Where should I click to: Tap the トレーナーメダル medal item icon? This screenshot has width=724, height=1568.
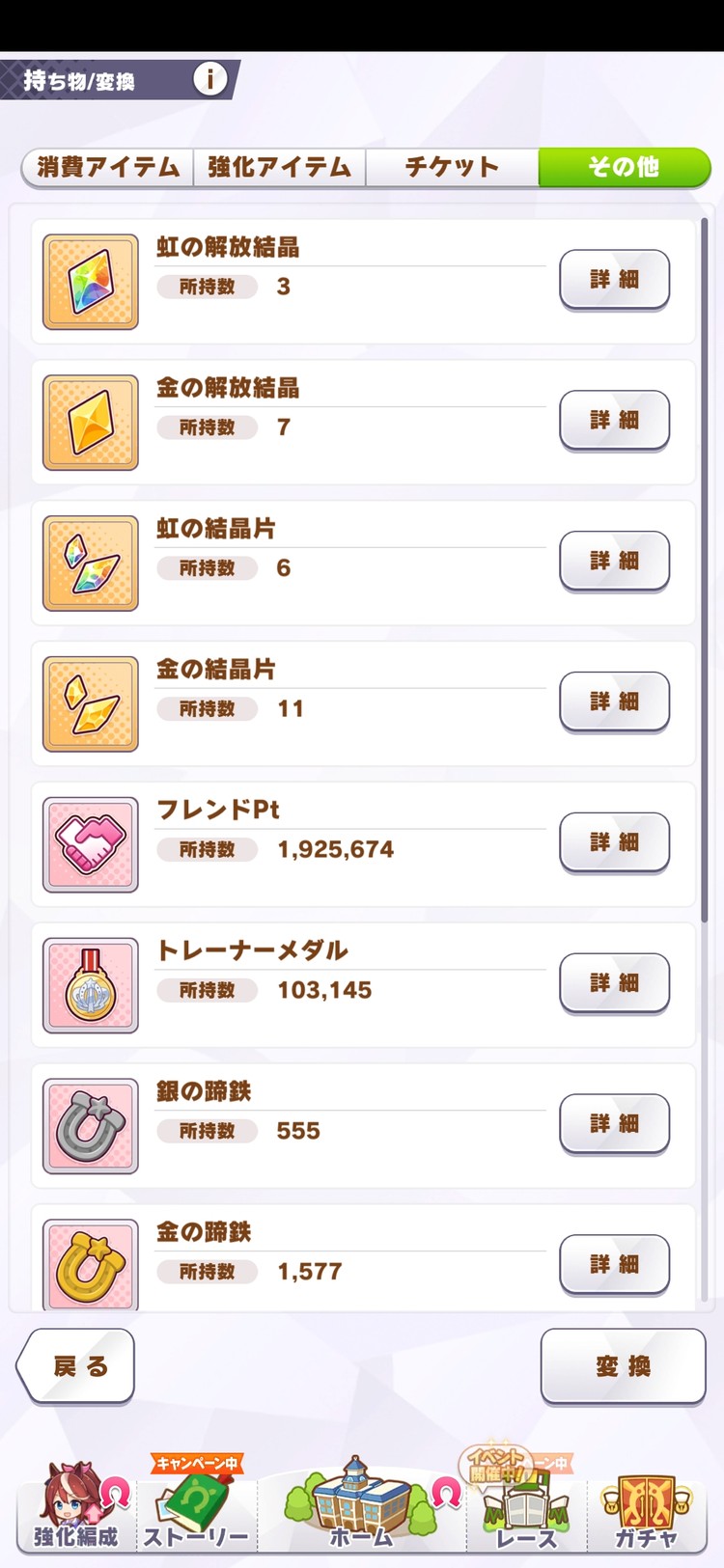pyautogui.click(x=89, y=983)
